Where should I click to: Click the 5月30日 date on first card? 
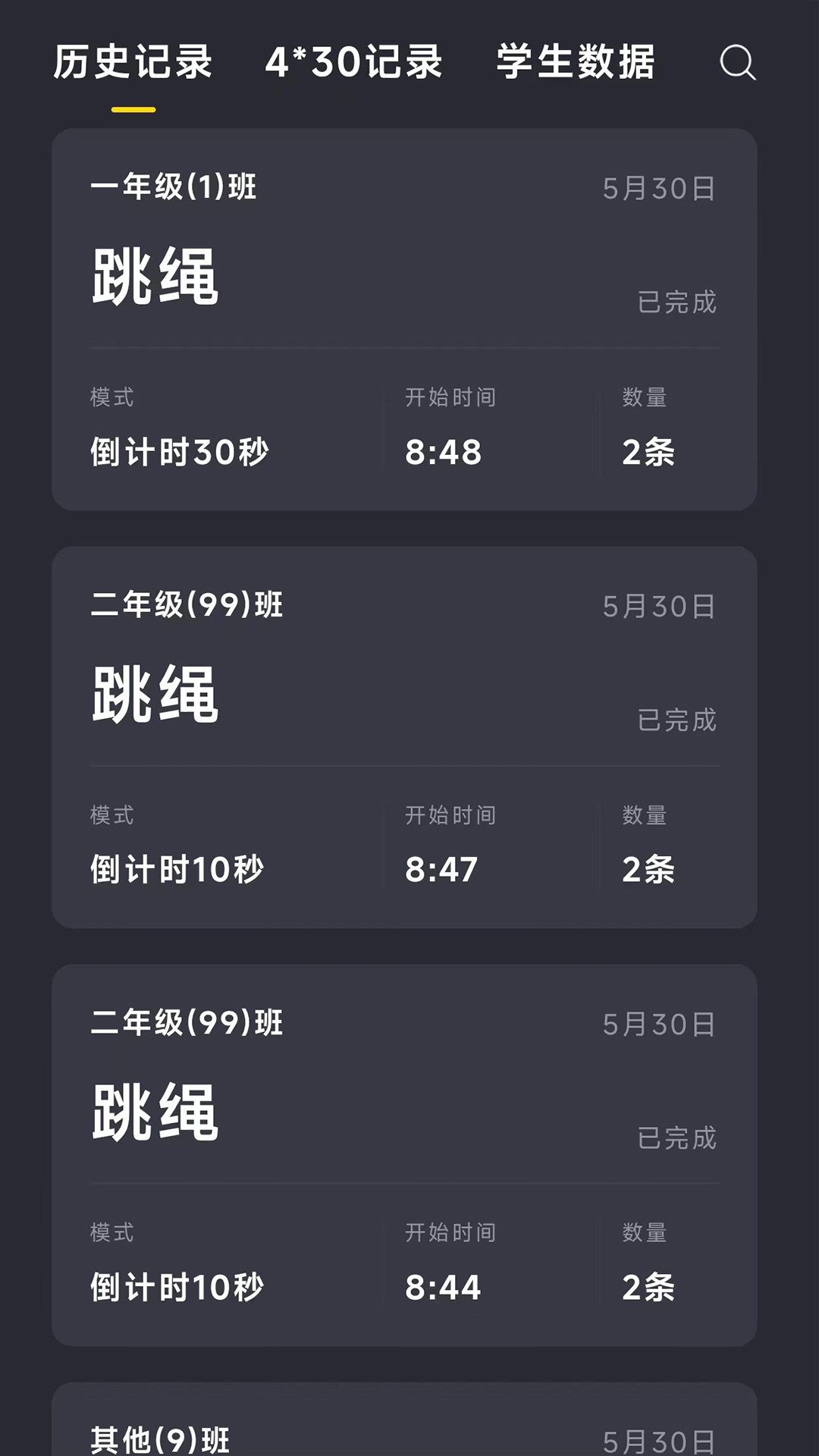(x=658, y=190)
